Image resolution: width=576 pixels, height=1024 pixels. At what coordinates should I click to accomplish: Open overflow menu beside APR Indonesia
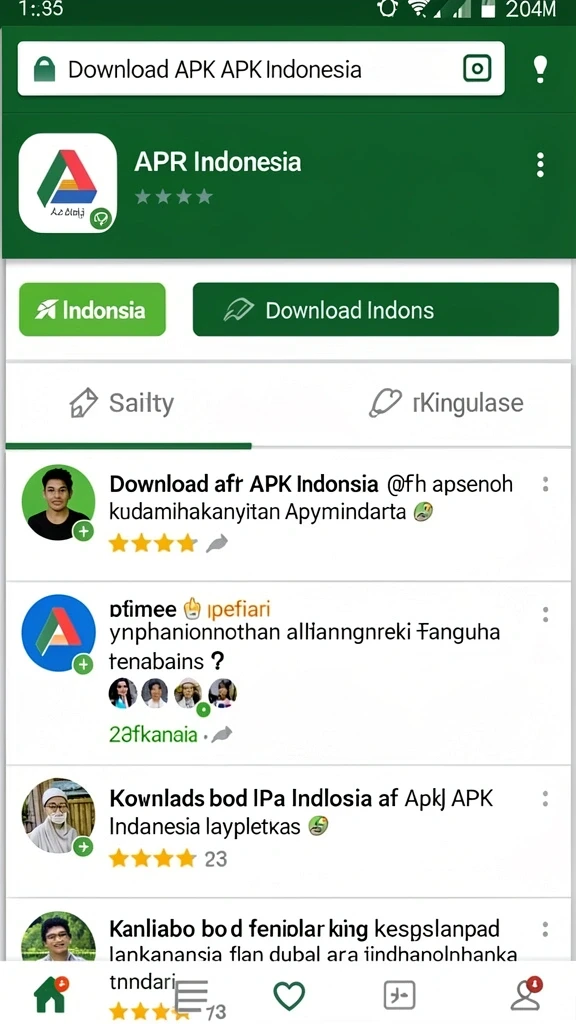(x=539, y=165)
